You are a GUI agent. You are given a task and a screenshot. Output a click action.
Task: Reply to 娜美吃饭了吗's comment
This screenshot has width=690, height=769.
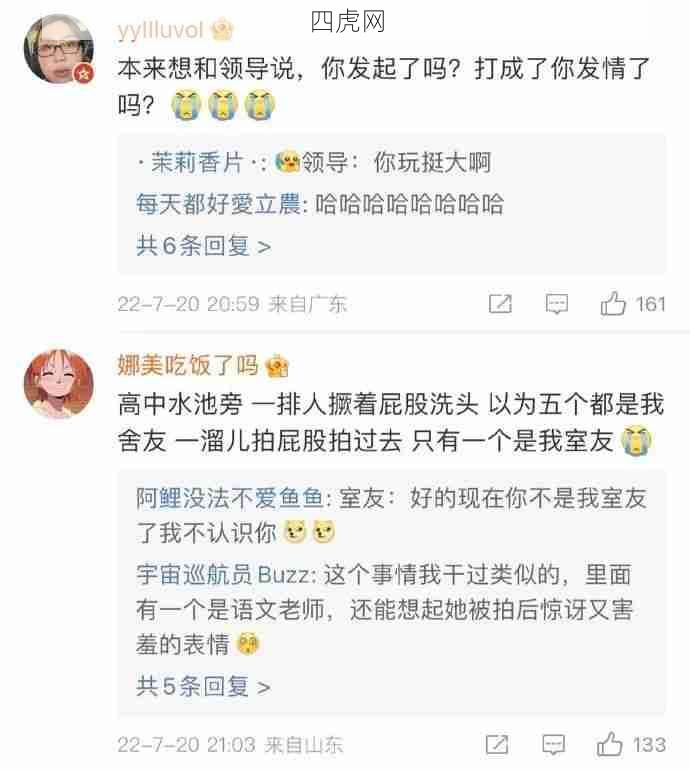[x=555, y=745]
